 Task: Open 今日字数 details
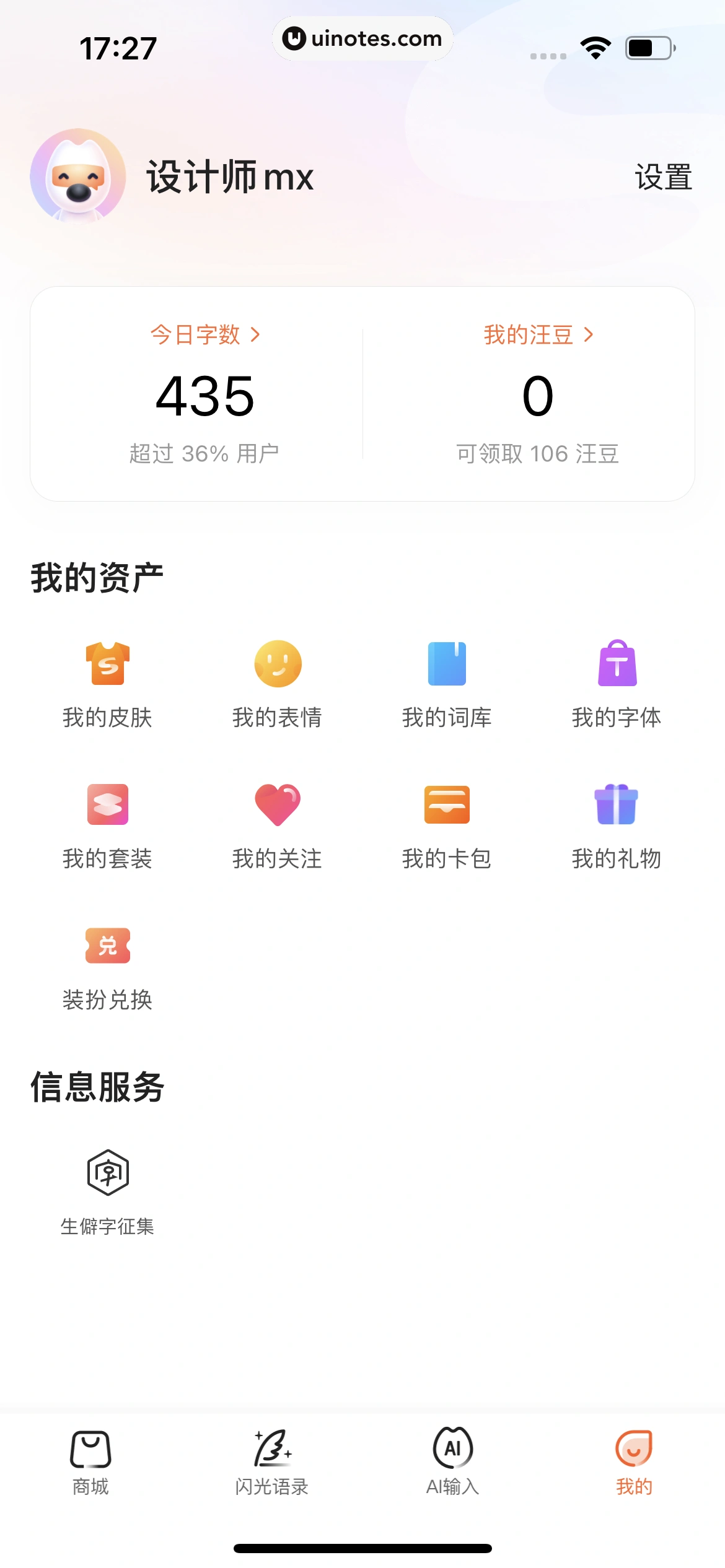point(205,335)
